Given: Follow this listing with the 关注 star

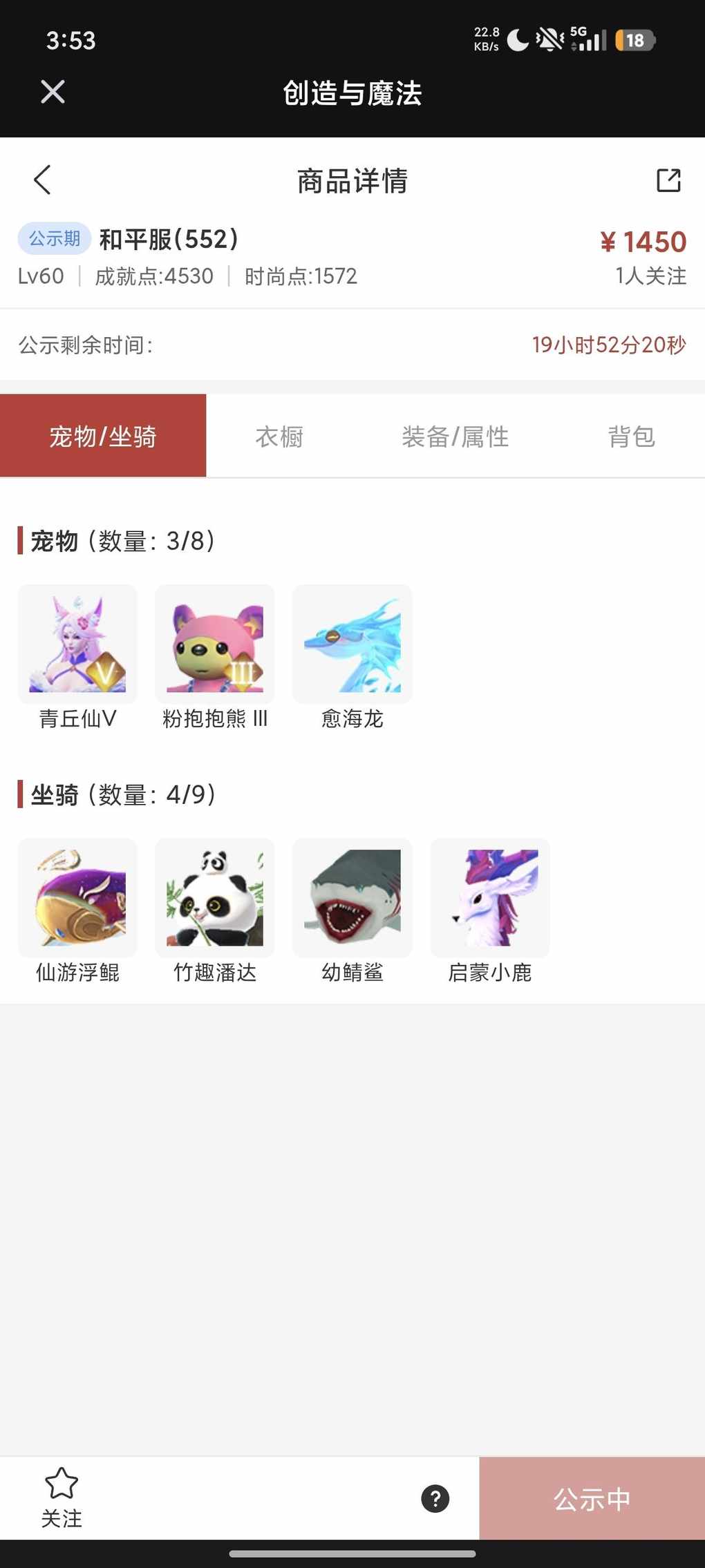Looking at the screenshot, I should coord(62,1498).
